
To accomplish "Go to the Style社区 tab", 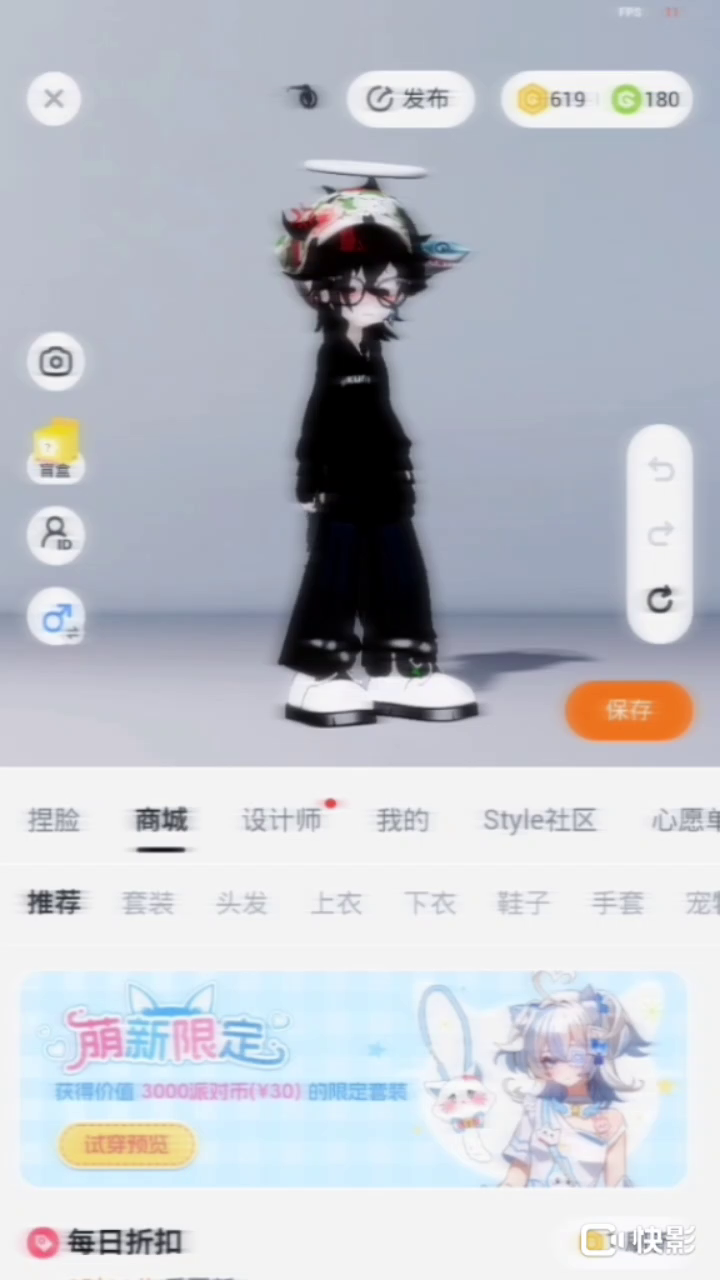I will [x=540, y=821].
